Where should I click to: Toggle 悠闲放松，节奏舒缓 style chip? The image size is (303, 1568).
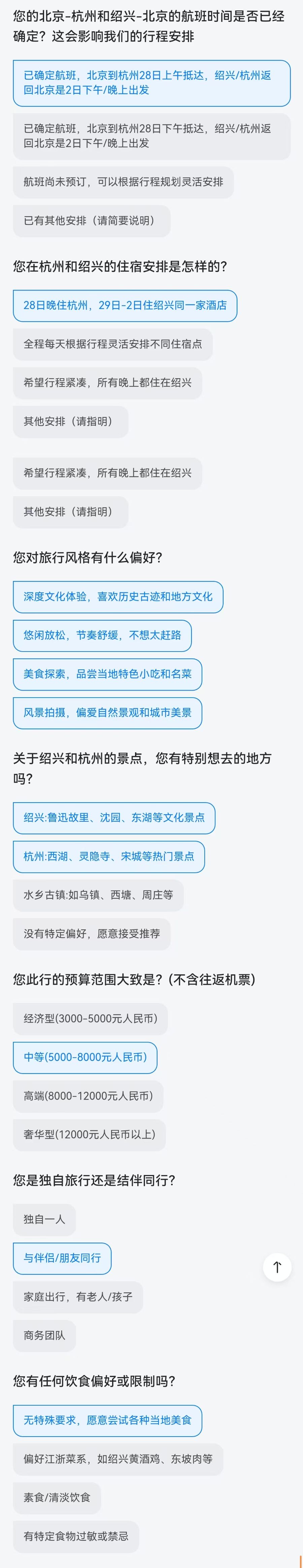[102, 635]
